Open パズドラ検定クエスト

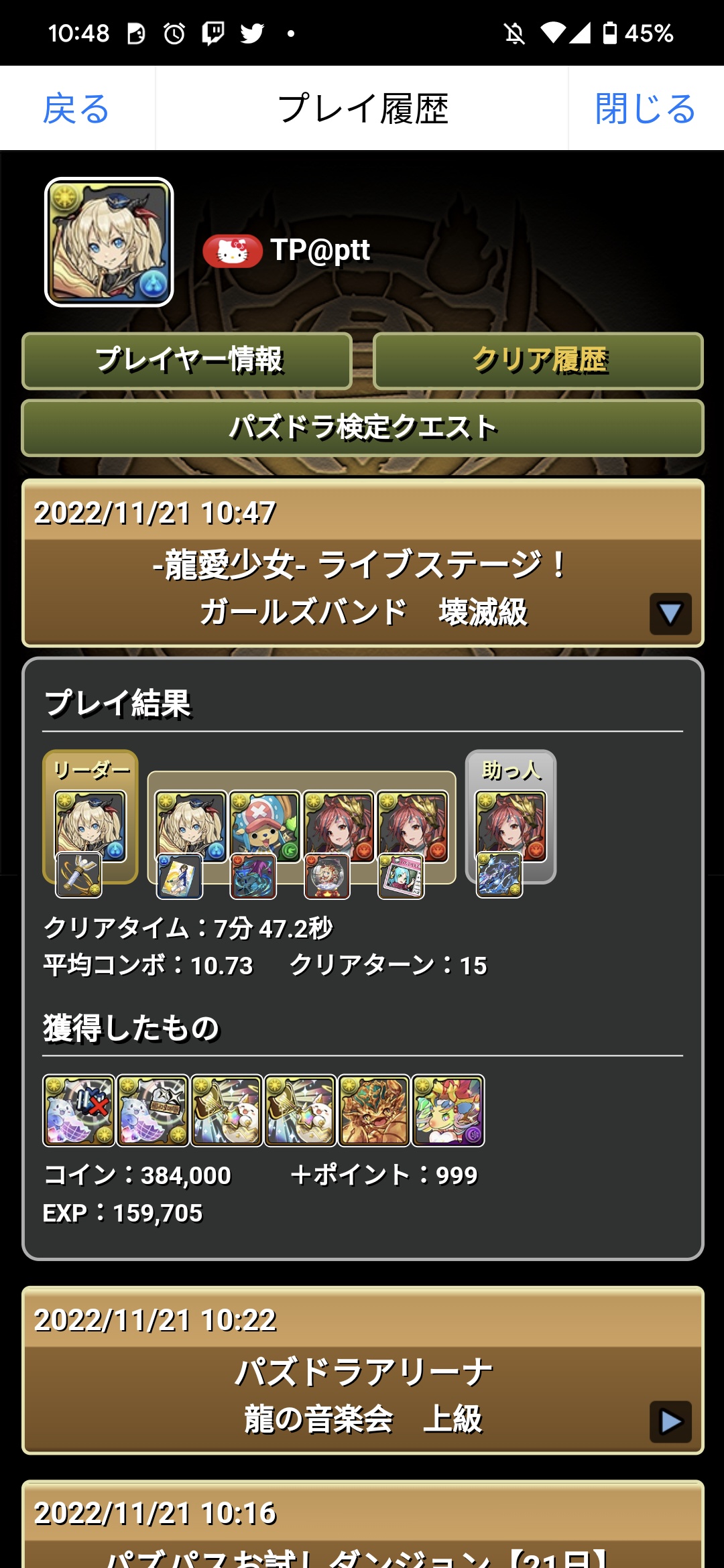click(363, 428)
